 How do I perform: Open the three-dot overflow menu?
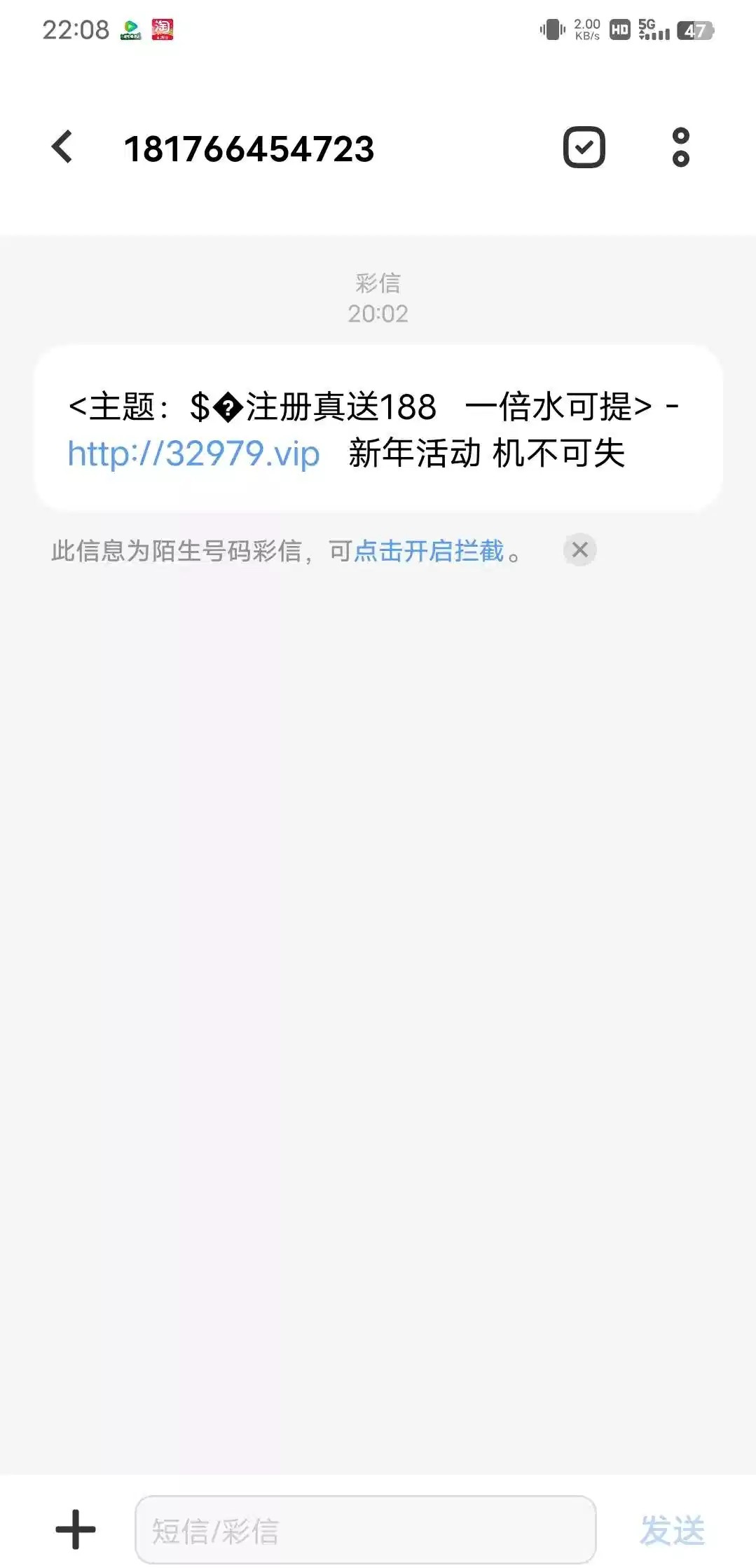[680, 147]
